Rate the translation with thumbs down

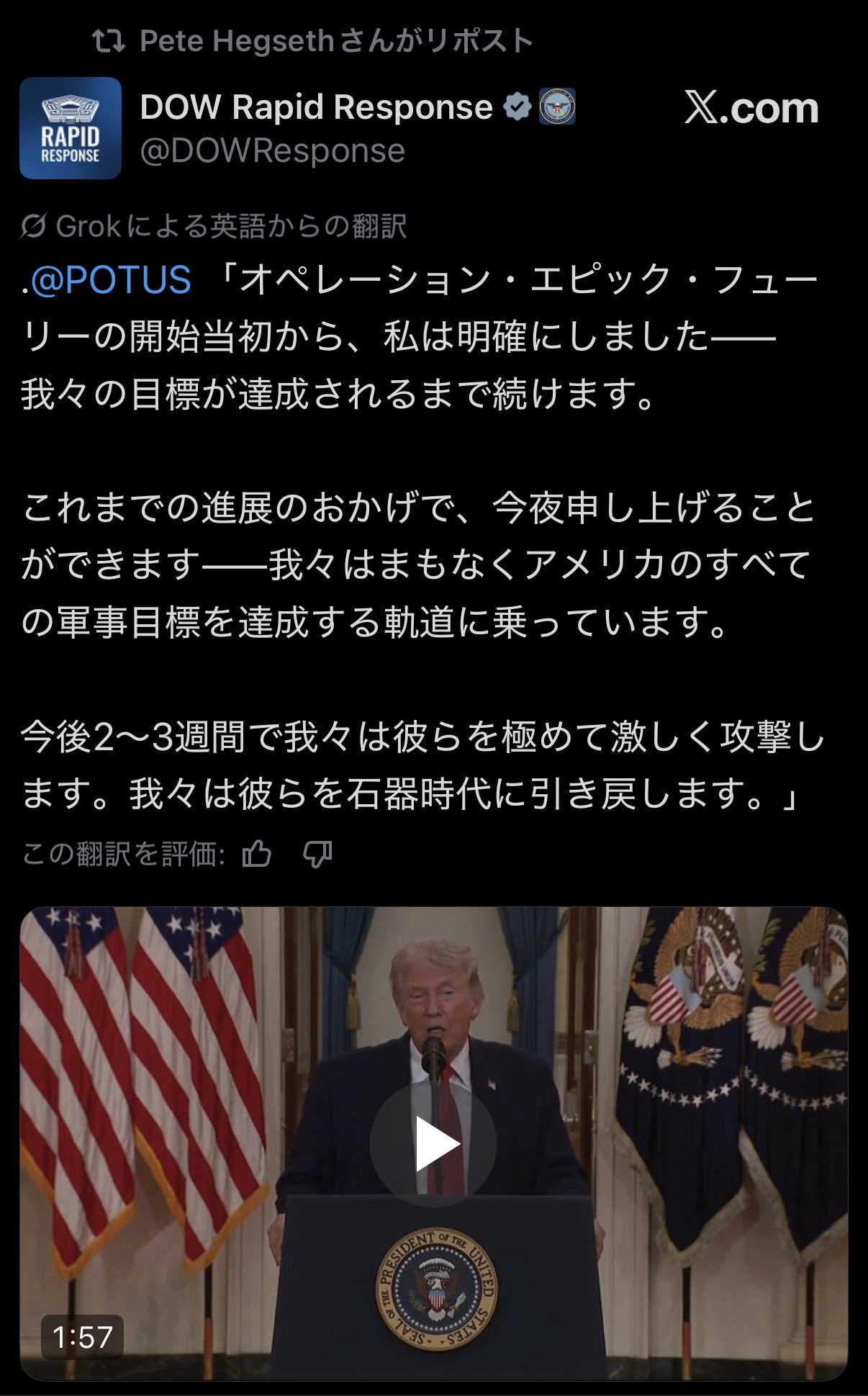317,855
